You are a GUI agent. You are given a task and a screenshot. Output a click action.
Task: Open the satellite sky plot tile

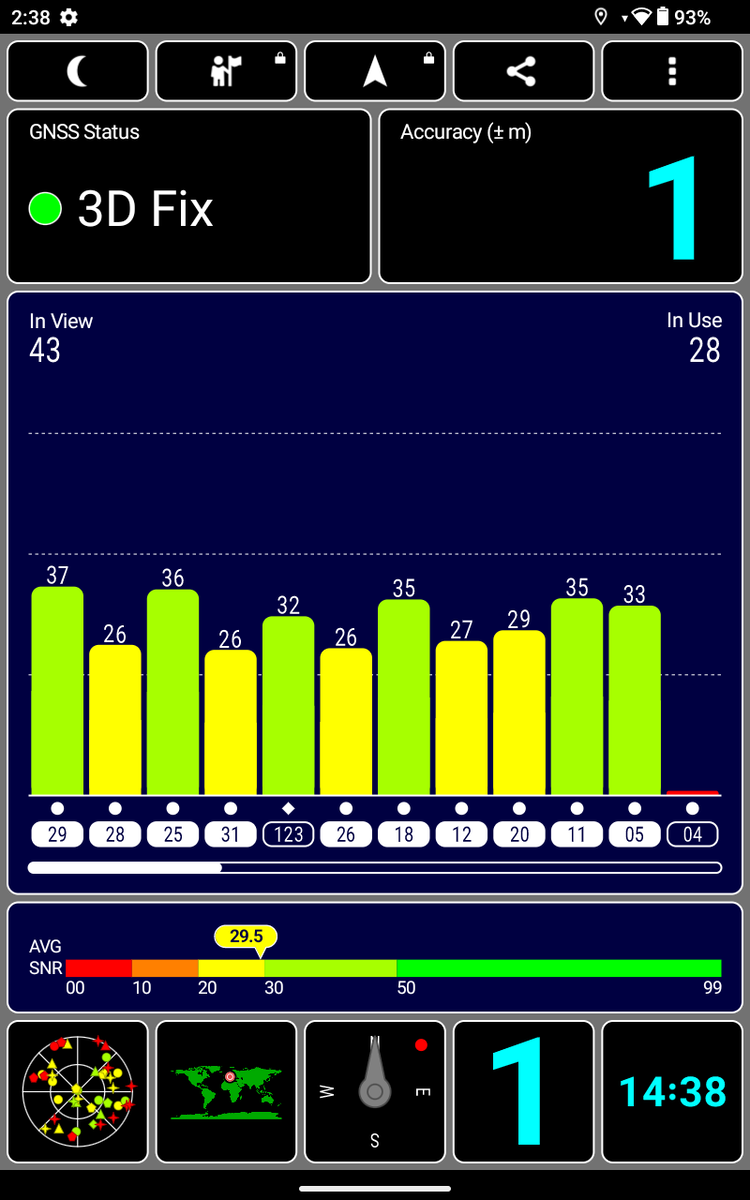tap(78, 1091)
